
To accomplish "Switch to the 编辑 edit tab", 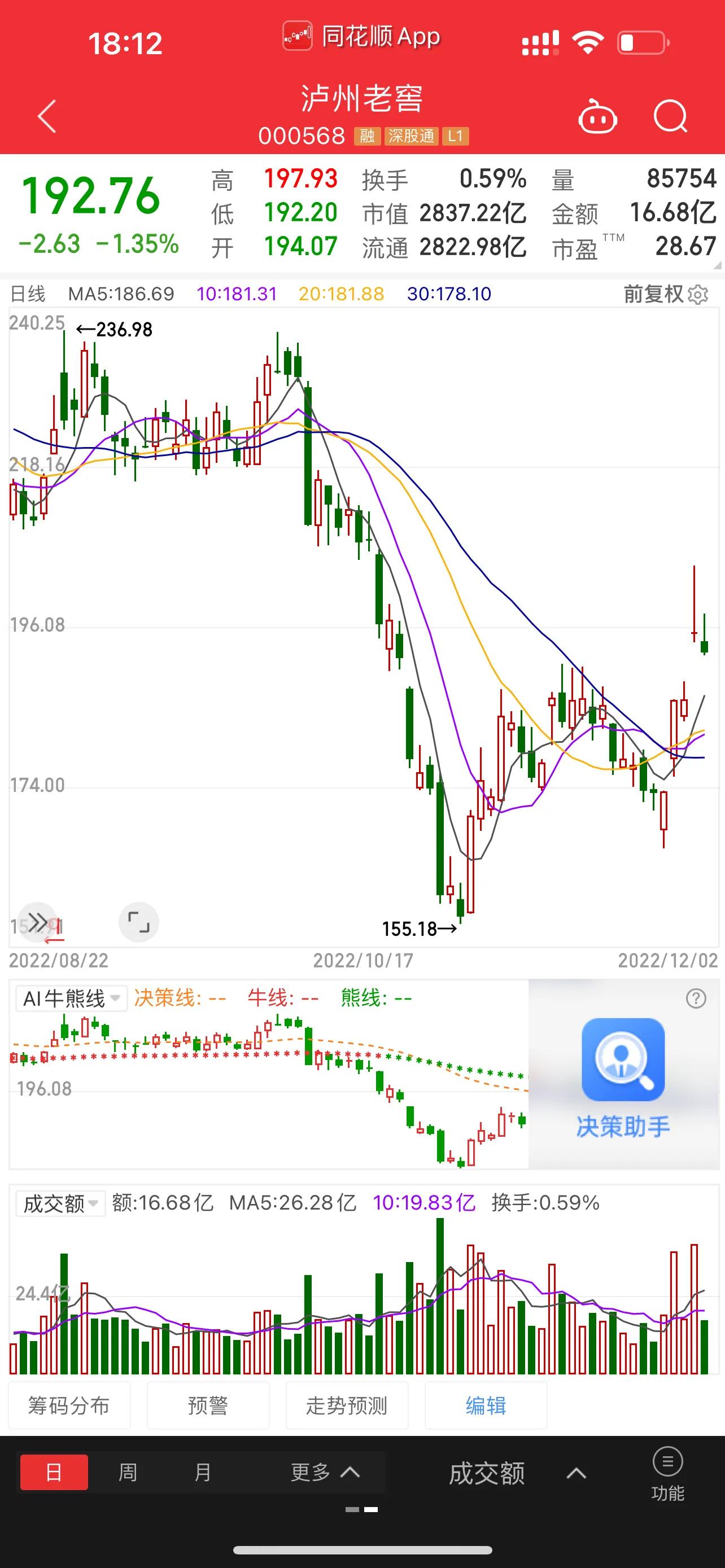I will pyautogui.click(x=485, y=1407).
